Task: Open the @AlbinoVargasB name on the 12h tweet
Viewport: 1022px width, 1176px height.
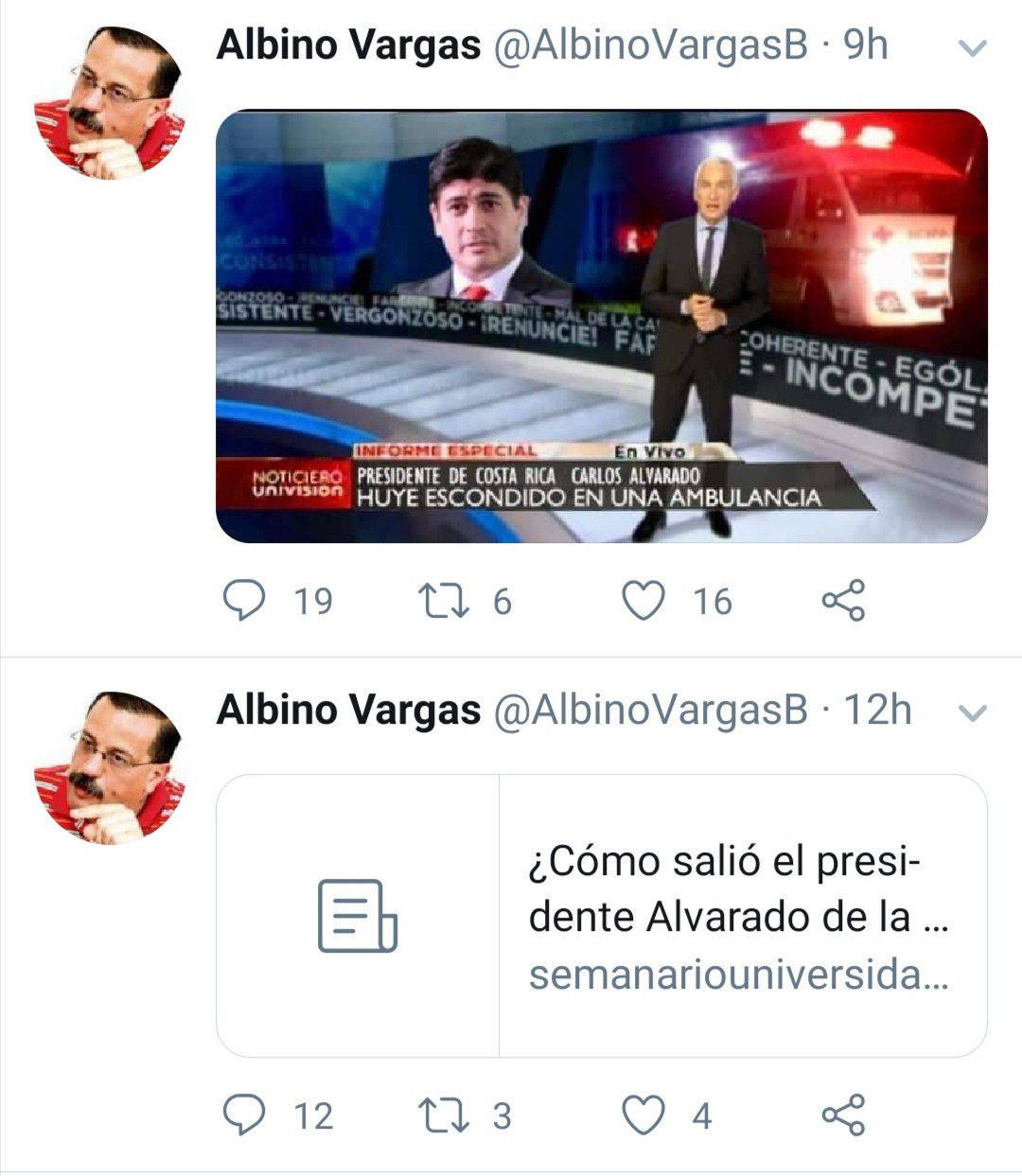Action: (650, 711)
